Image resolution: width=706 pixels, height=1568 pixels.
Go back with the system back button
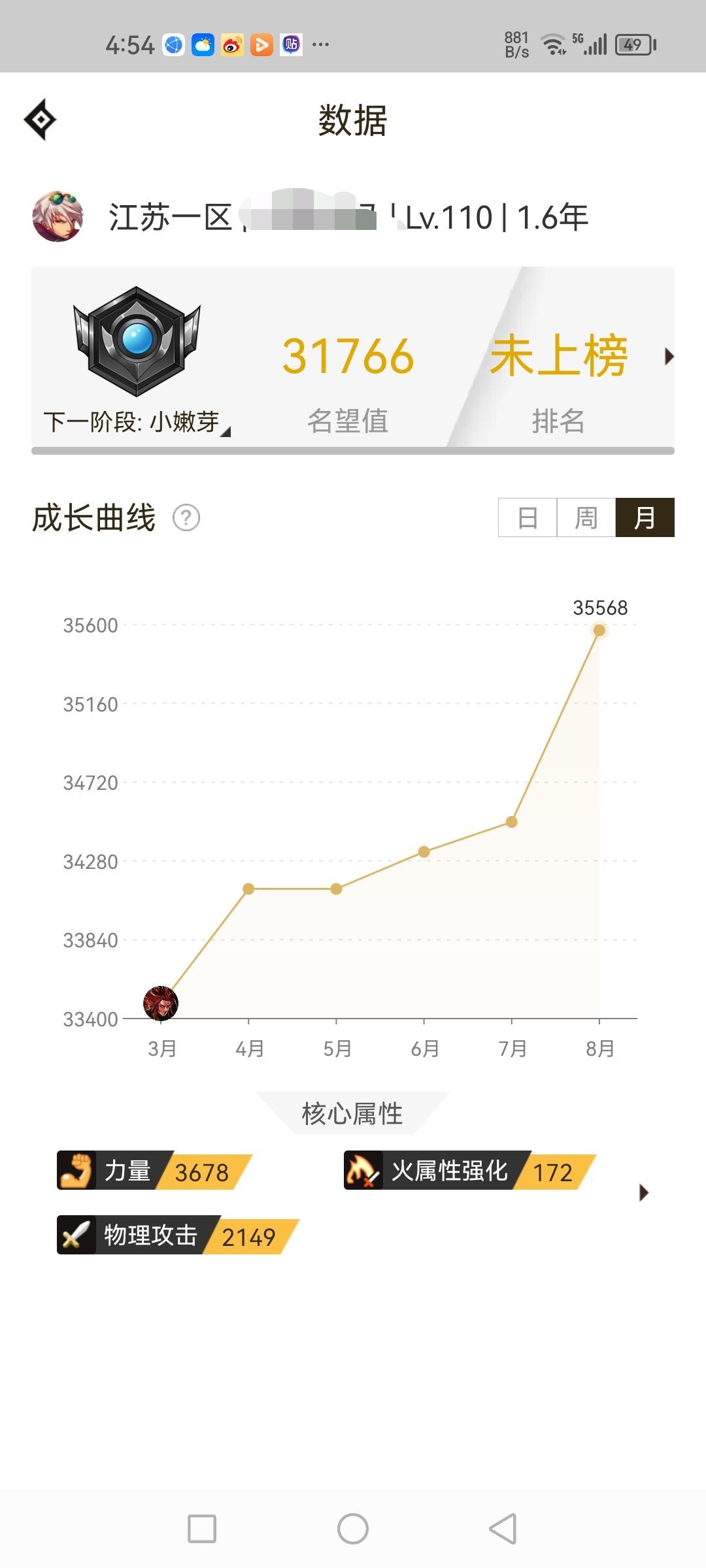503,1529
